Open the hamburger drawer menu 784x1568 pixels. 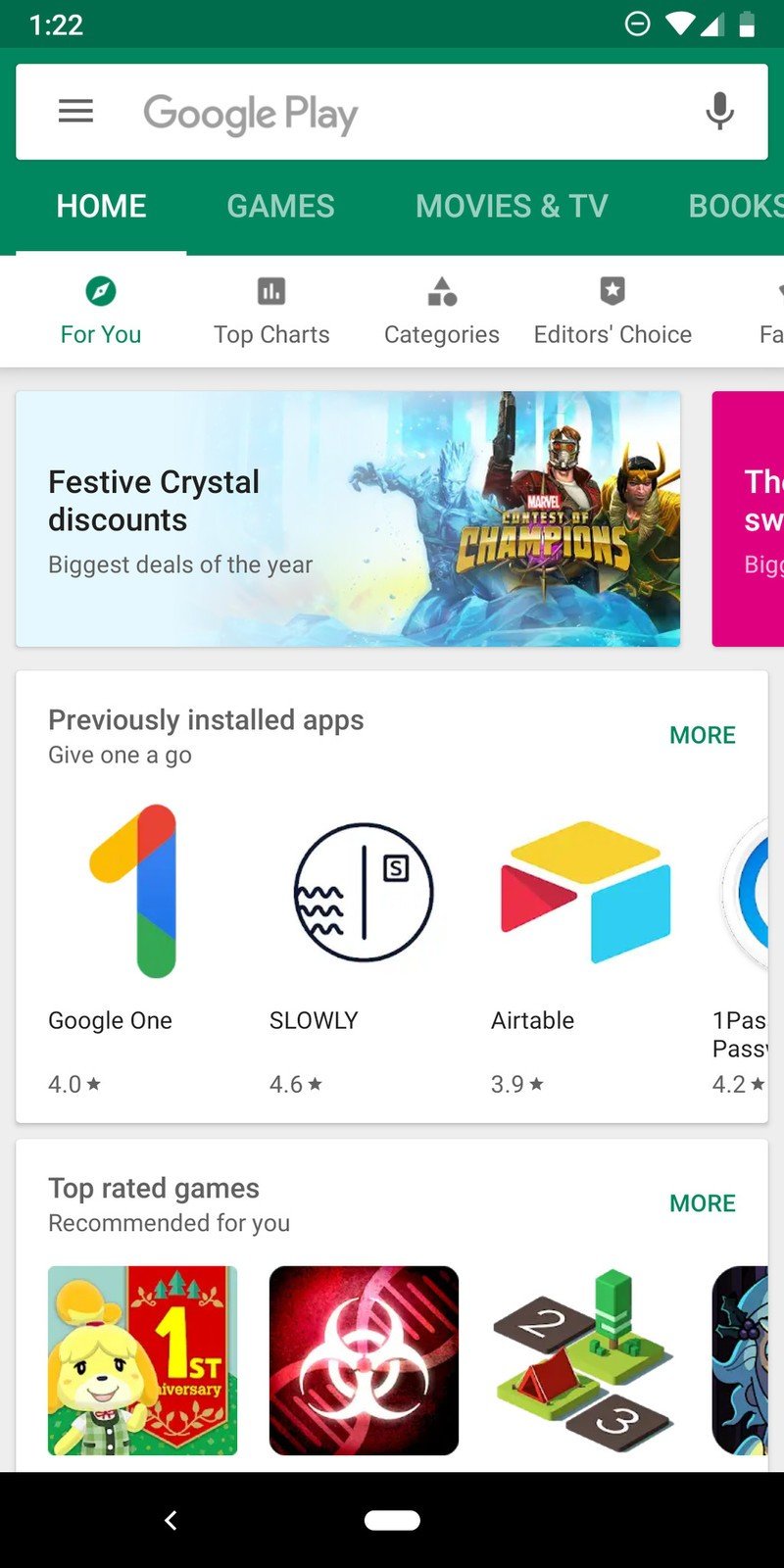[x=75, y=112]
